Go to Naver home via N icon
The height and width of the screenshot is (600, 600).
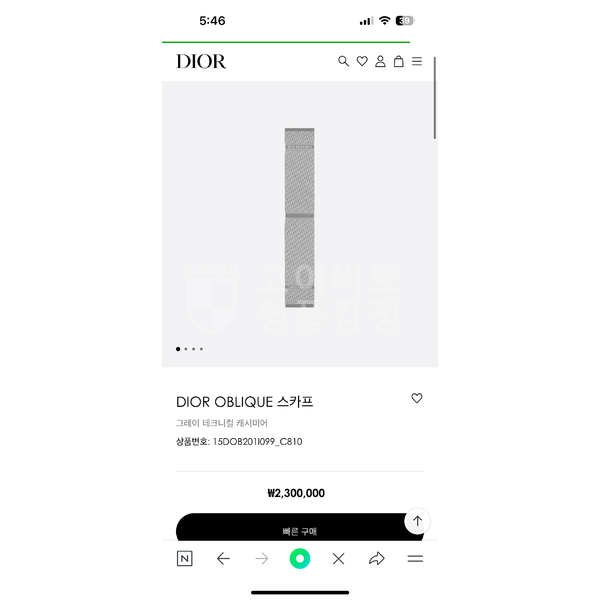pos(185,559)
